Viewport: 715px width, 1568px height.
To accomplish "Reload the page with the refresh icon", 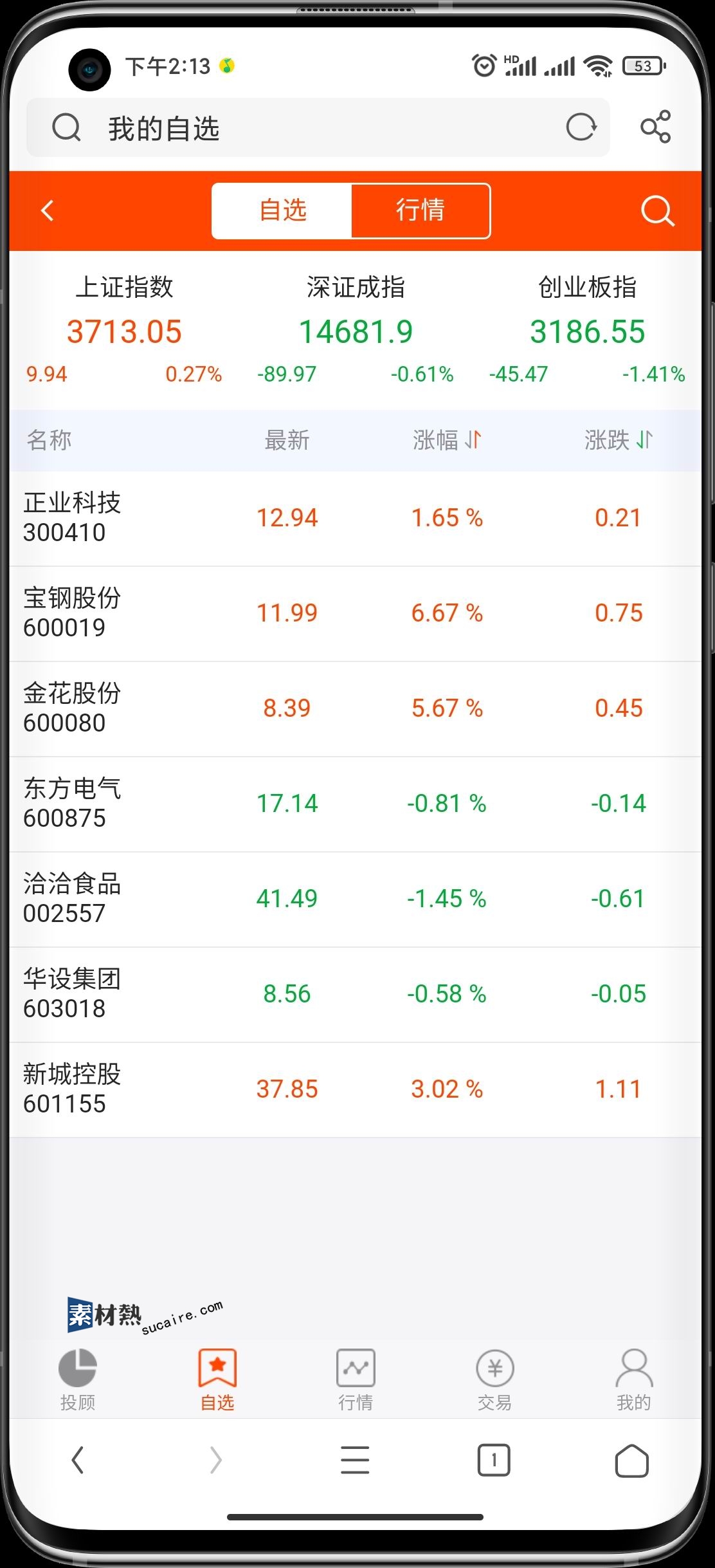I will click(581, 127).
